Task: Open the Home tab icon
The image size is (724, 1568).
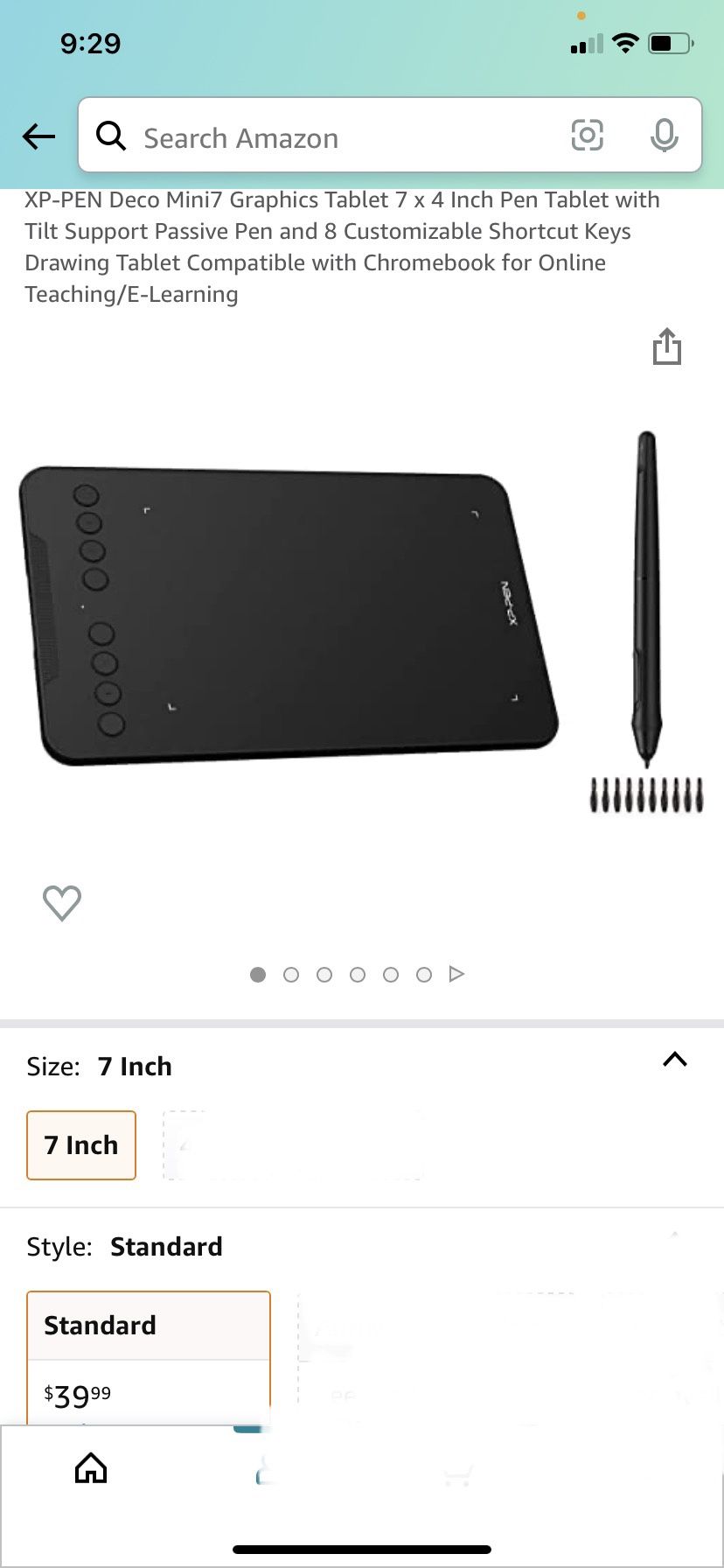Action: click(x=91, y=1468)
